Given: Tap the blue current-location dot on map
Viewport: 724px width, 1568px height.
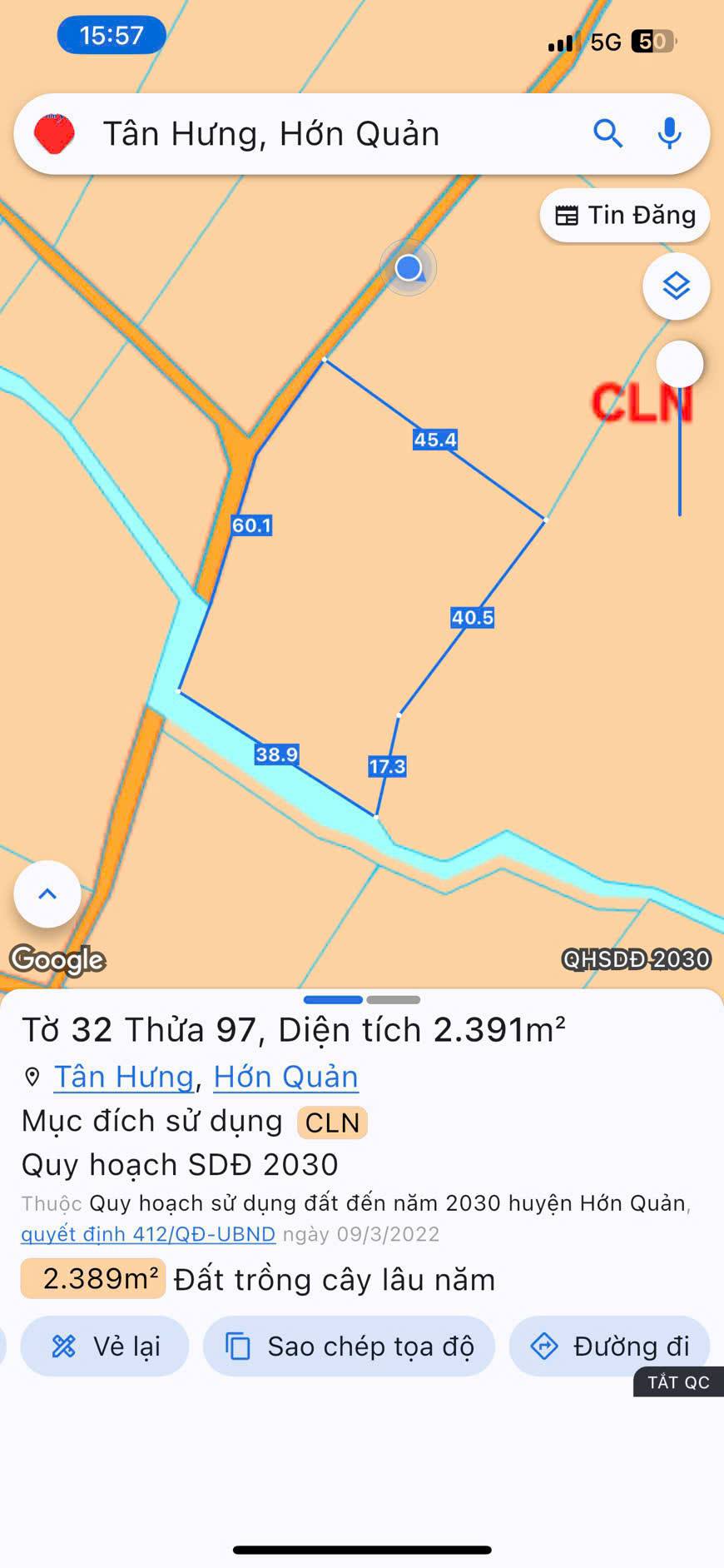Looking at the screenshot, I should [408, 268].
